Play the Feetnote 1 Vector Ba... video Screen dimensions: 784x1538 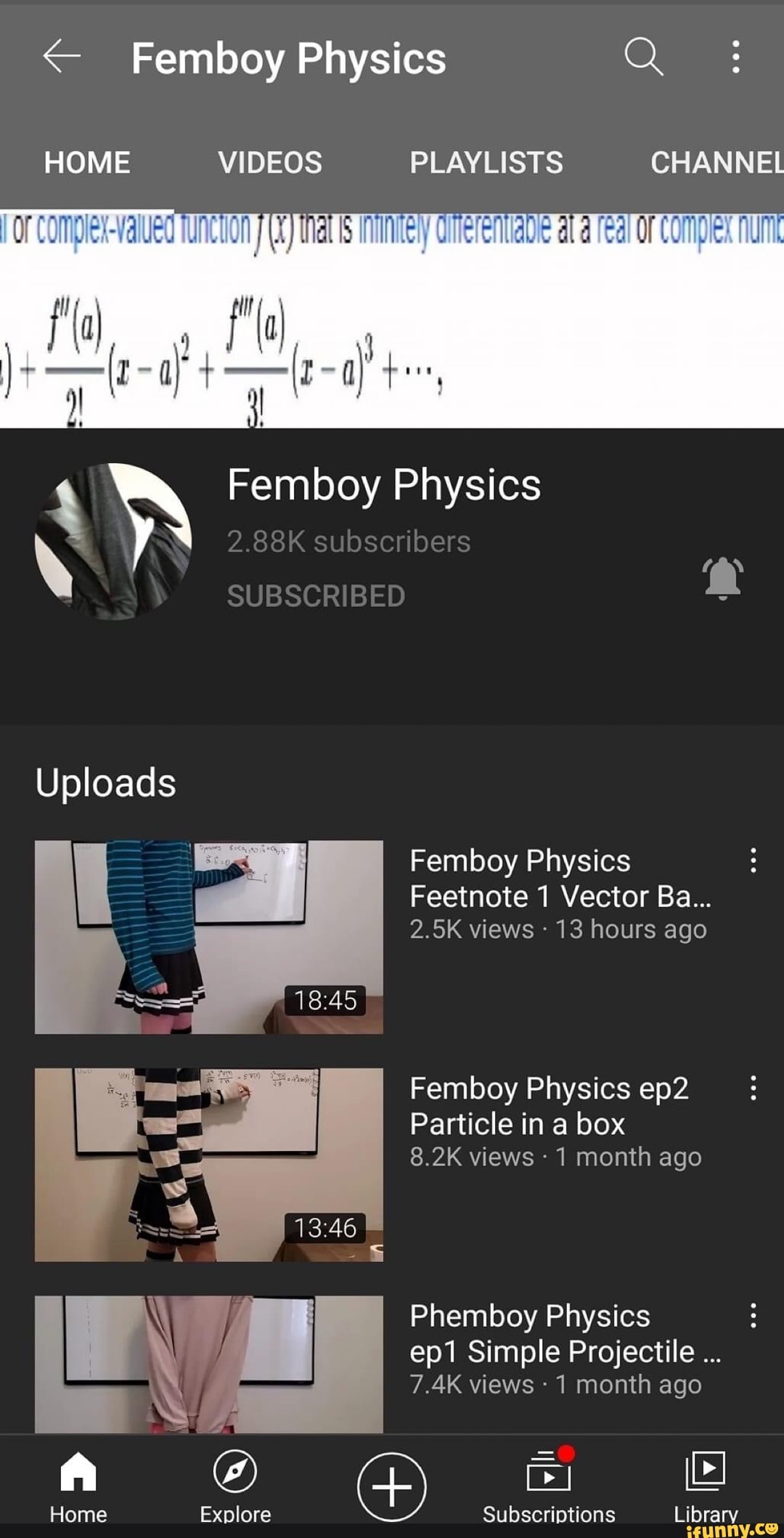coord(209,937)
